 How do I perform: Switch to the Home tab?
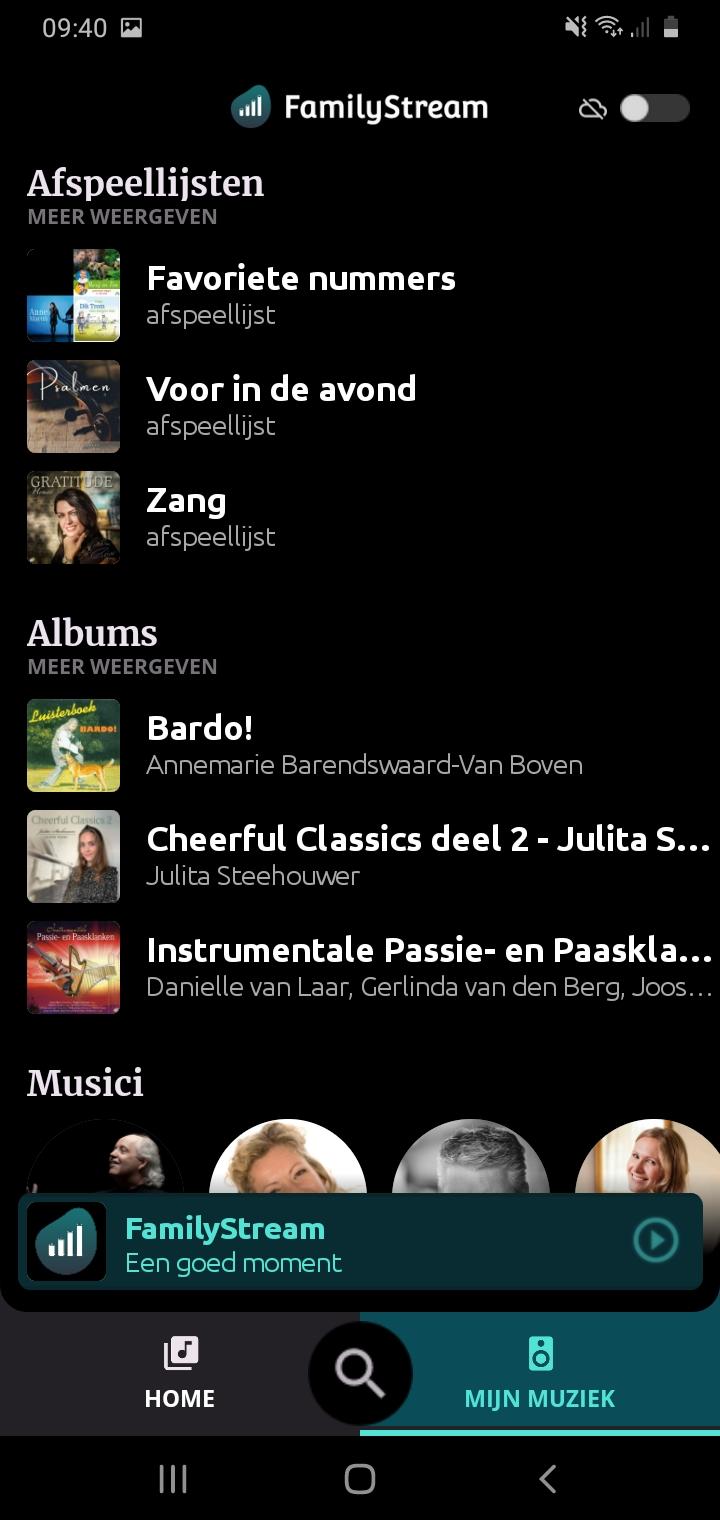180,1373
